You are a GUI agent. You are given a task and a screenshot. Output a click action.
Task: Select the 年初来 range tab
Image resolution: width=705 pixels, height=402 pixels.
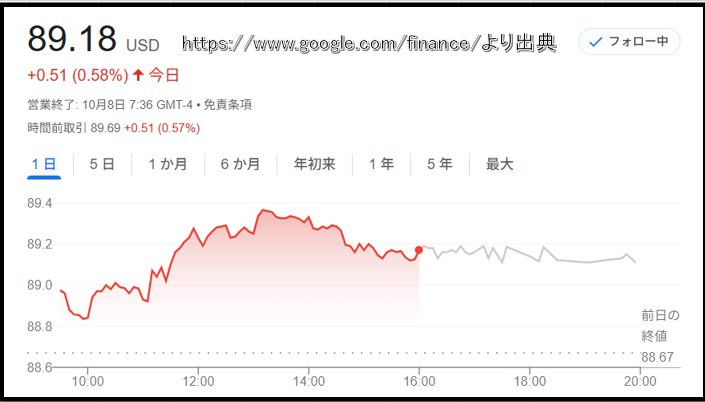(314, 164)
